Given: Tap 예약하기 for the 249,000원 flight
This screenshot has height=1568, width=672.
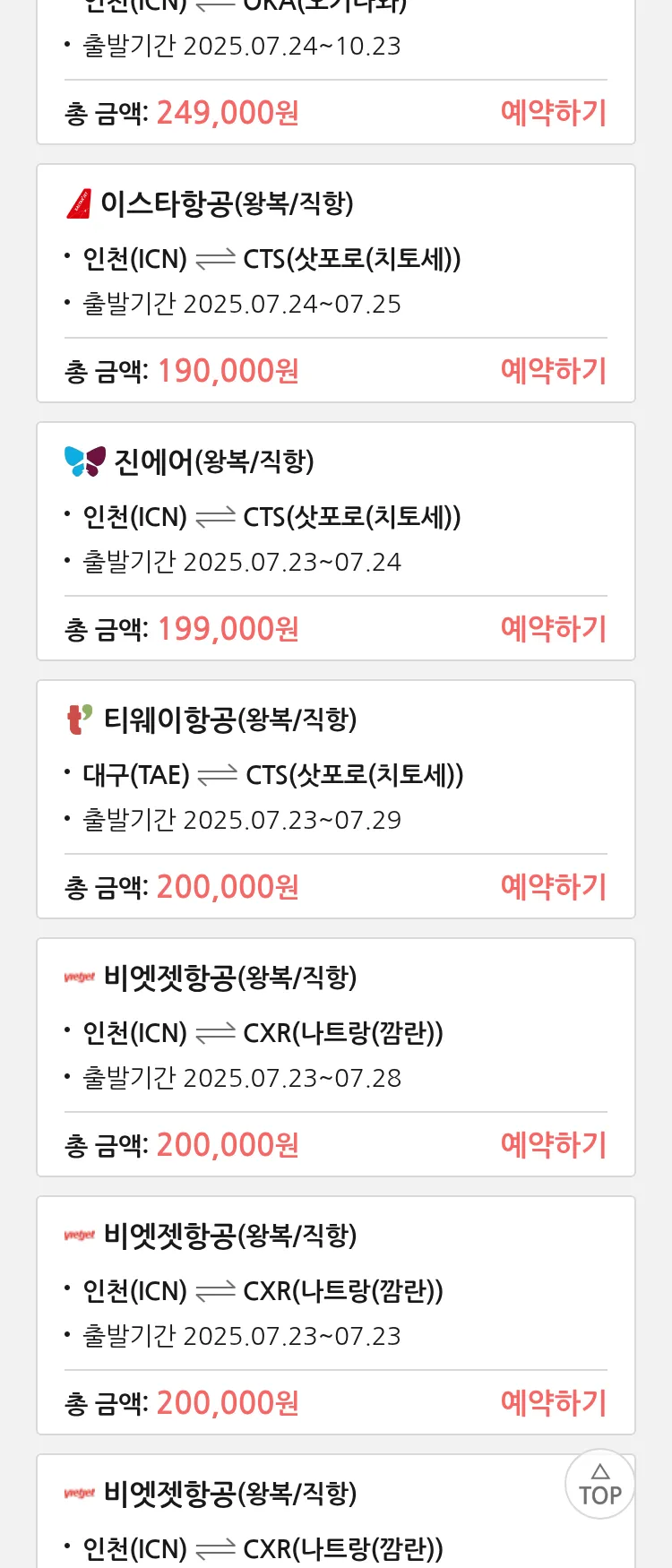Looking at the screenshot, I should click(553, 113).
